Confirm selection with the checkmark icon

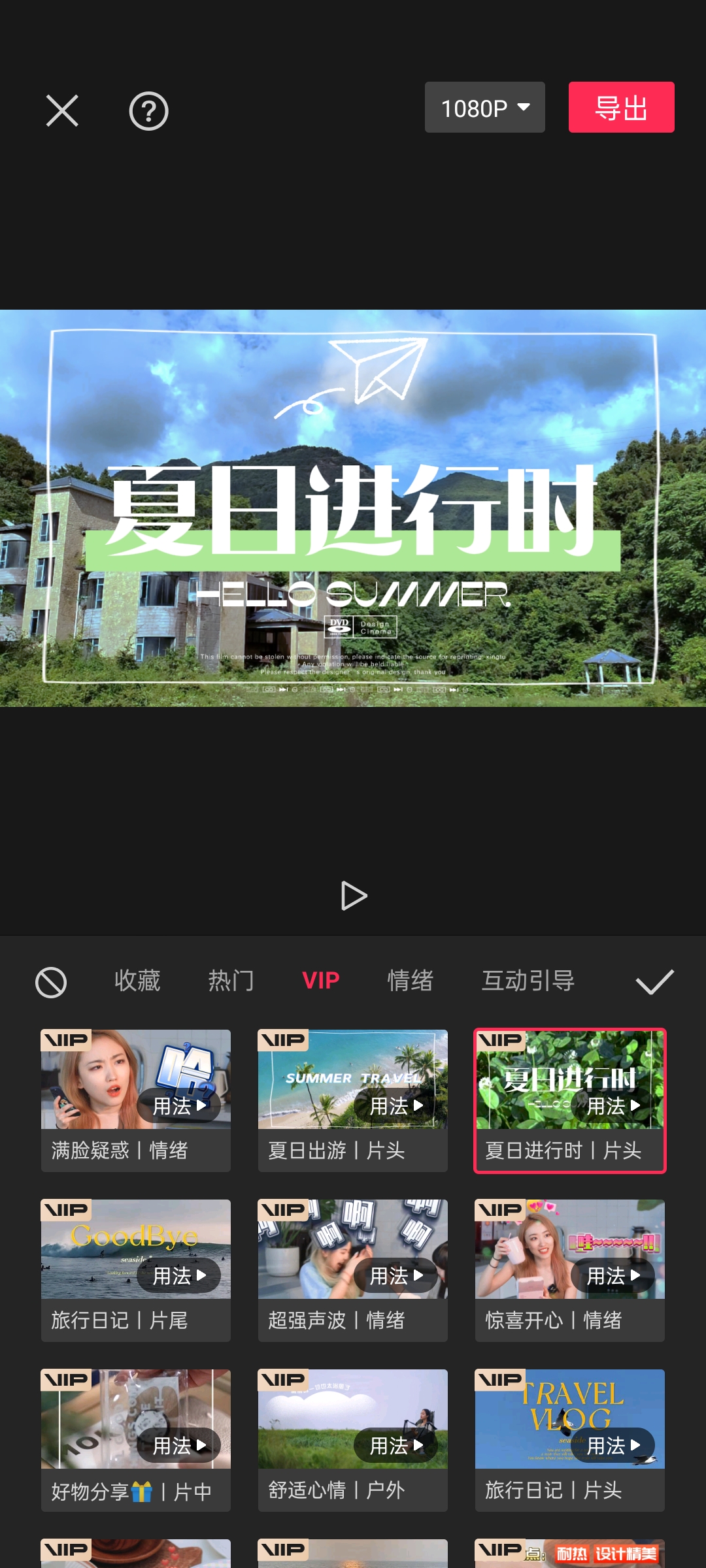(654, 982)
